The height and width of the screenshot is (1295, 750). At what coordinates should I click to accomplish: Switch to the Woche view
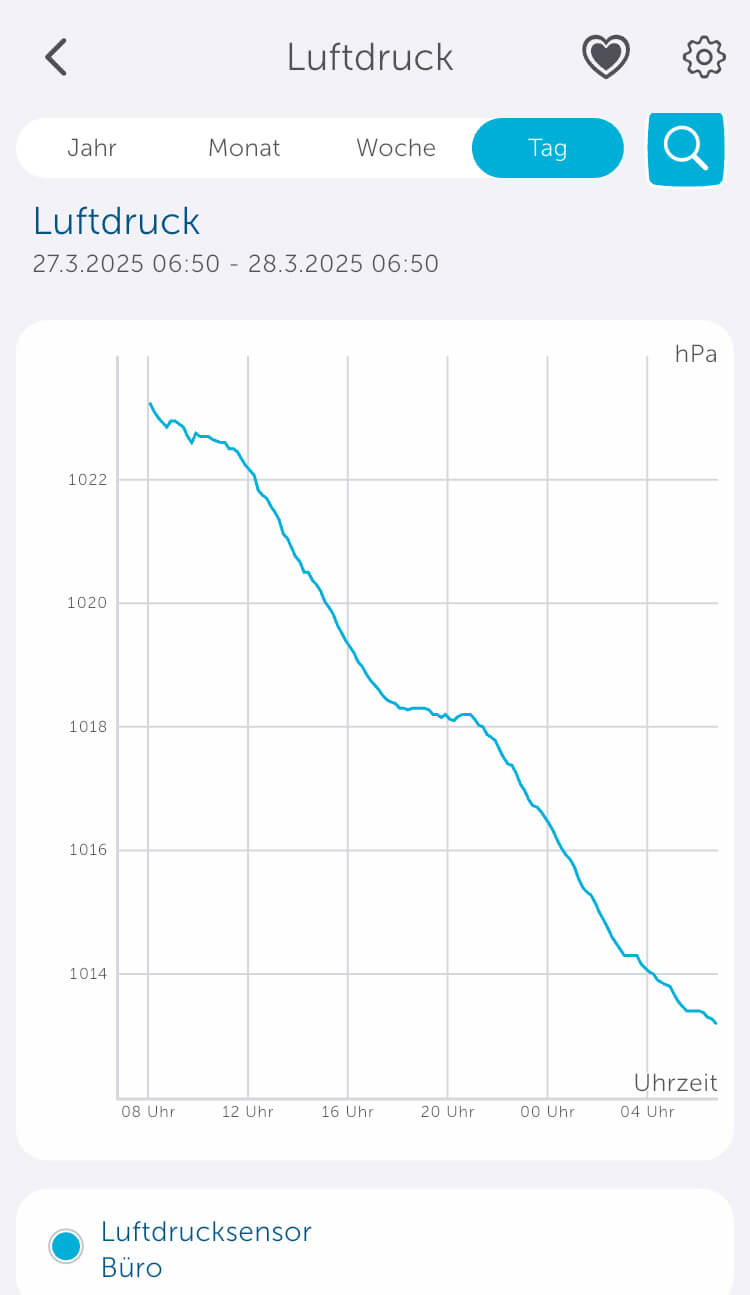tap(396, 148)
